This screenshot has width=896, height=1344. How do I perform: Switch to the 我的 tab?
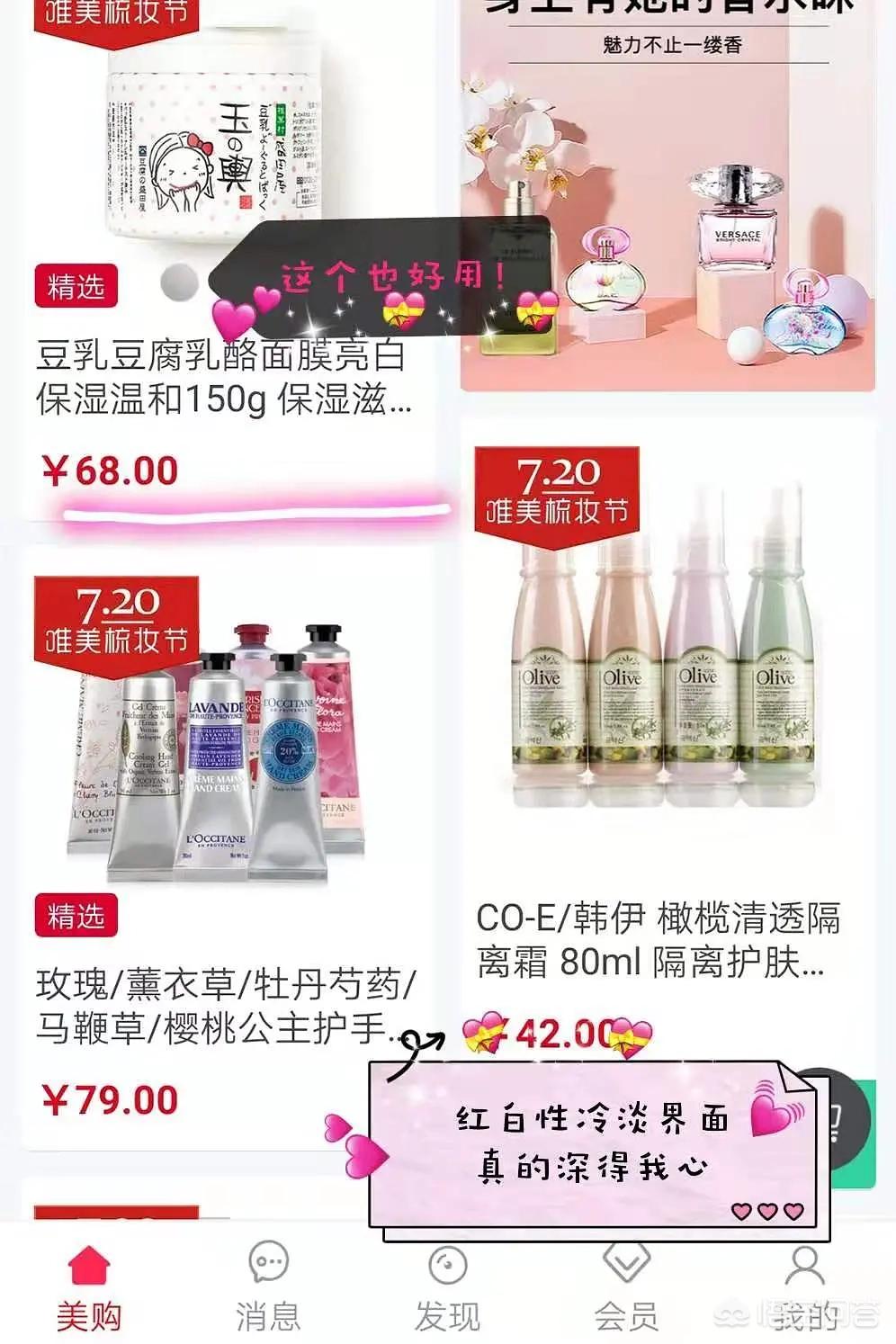click(x=804, y=1288)
